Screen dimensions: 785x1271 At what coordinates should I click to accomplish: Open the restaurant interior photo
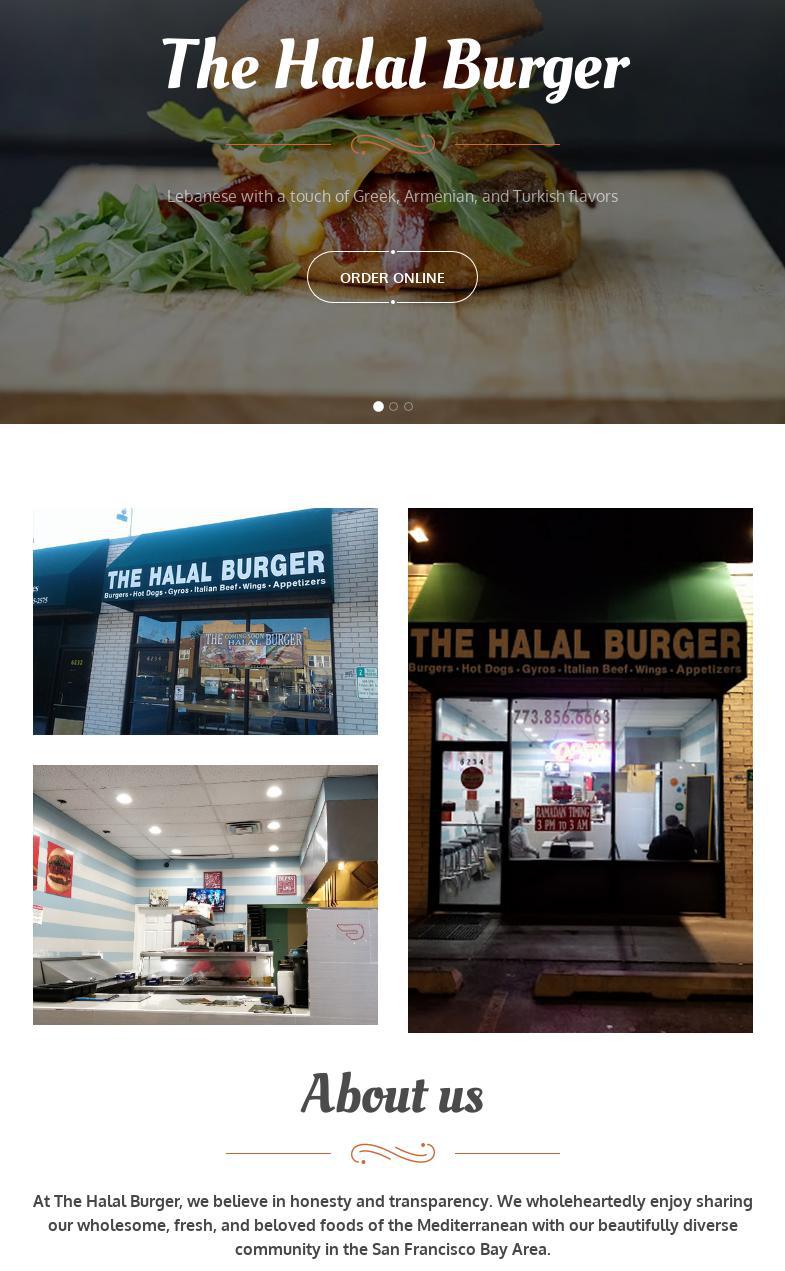[x=205, y=894]
